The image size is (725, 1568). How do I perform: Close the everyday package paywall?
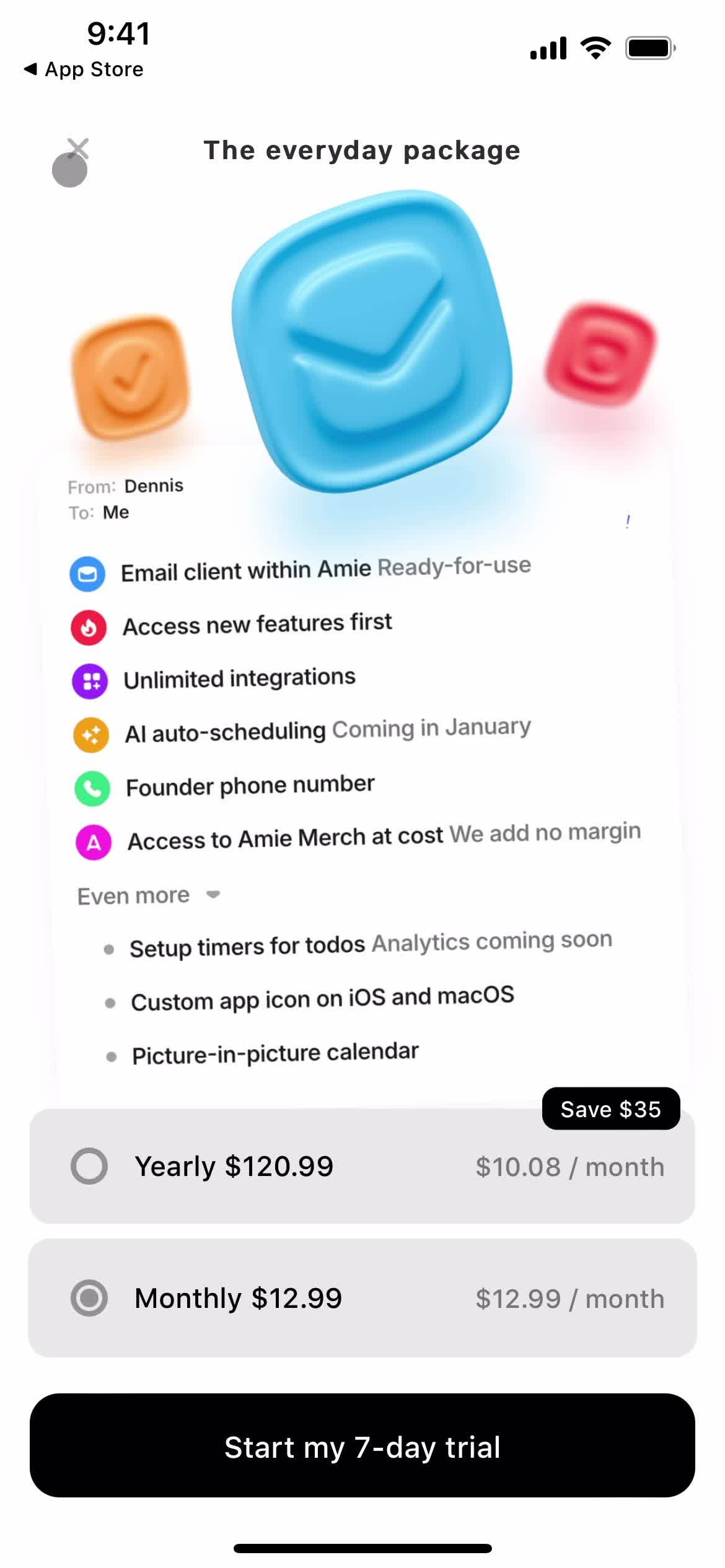coord(78,149)
